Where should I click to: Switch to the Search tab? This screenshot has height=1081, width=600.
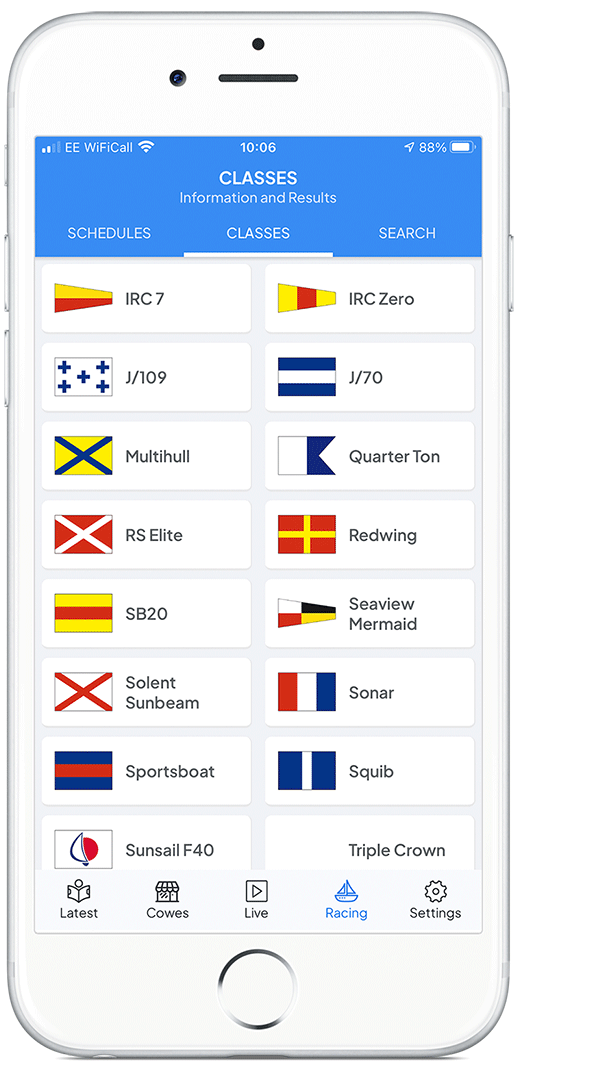pyautogui.click(x=407, y=233)
